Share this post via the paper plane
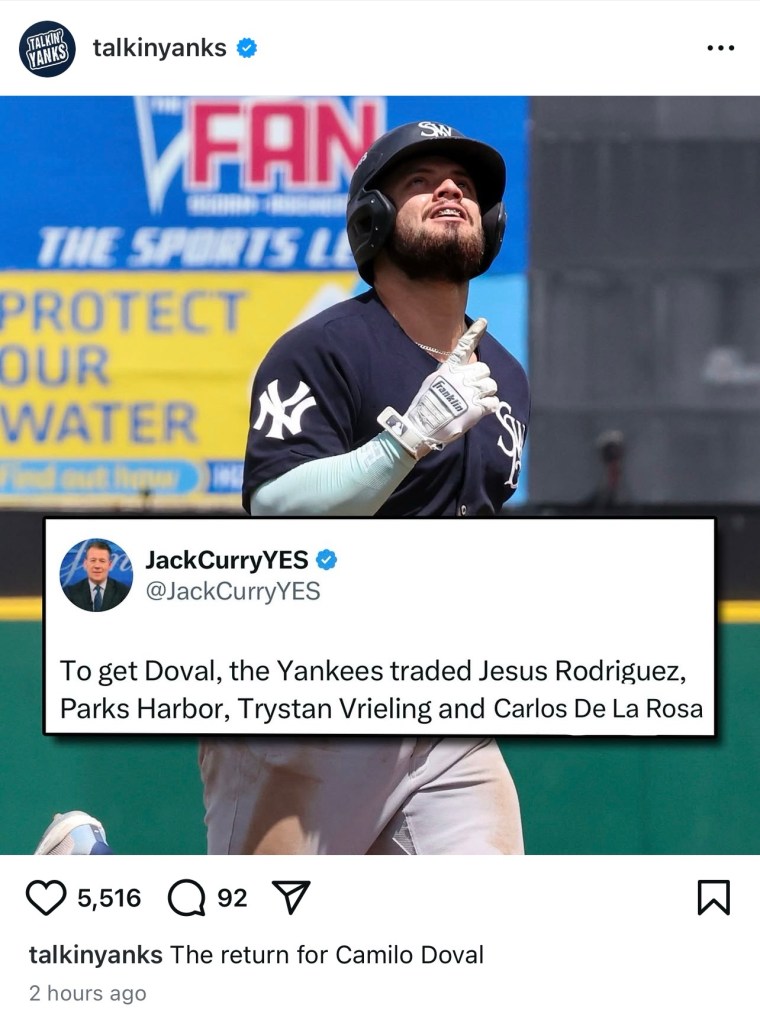The height and width of the screenshot is (1023, 760). 291,897
